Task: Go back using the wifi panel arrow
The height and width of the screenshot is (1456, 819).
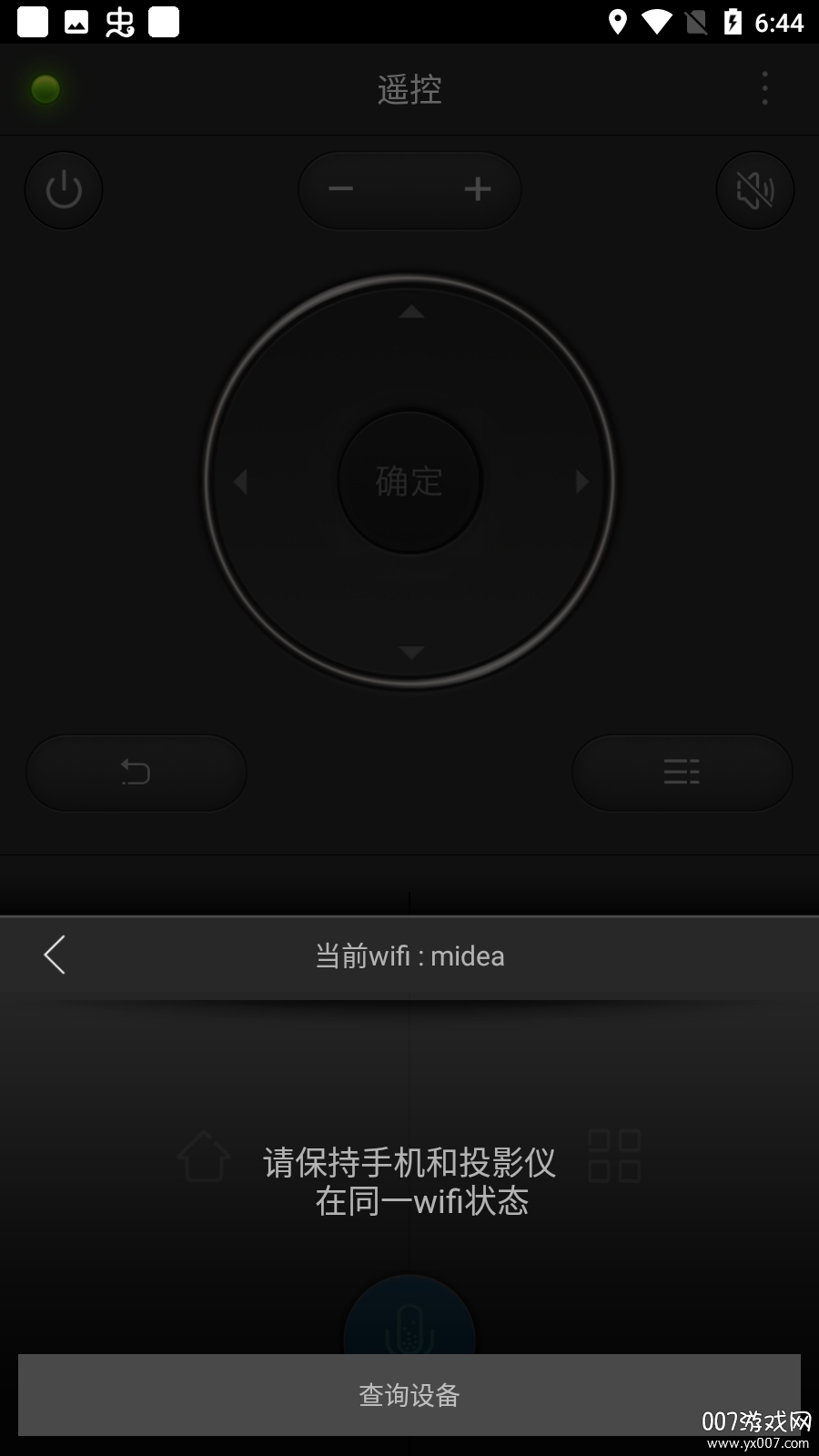Action: click(55, 955)
